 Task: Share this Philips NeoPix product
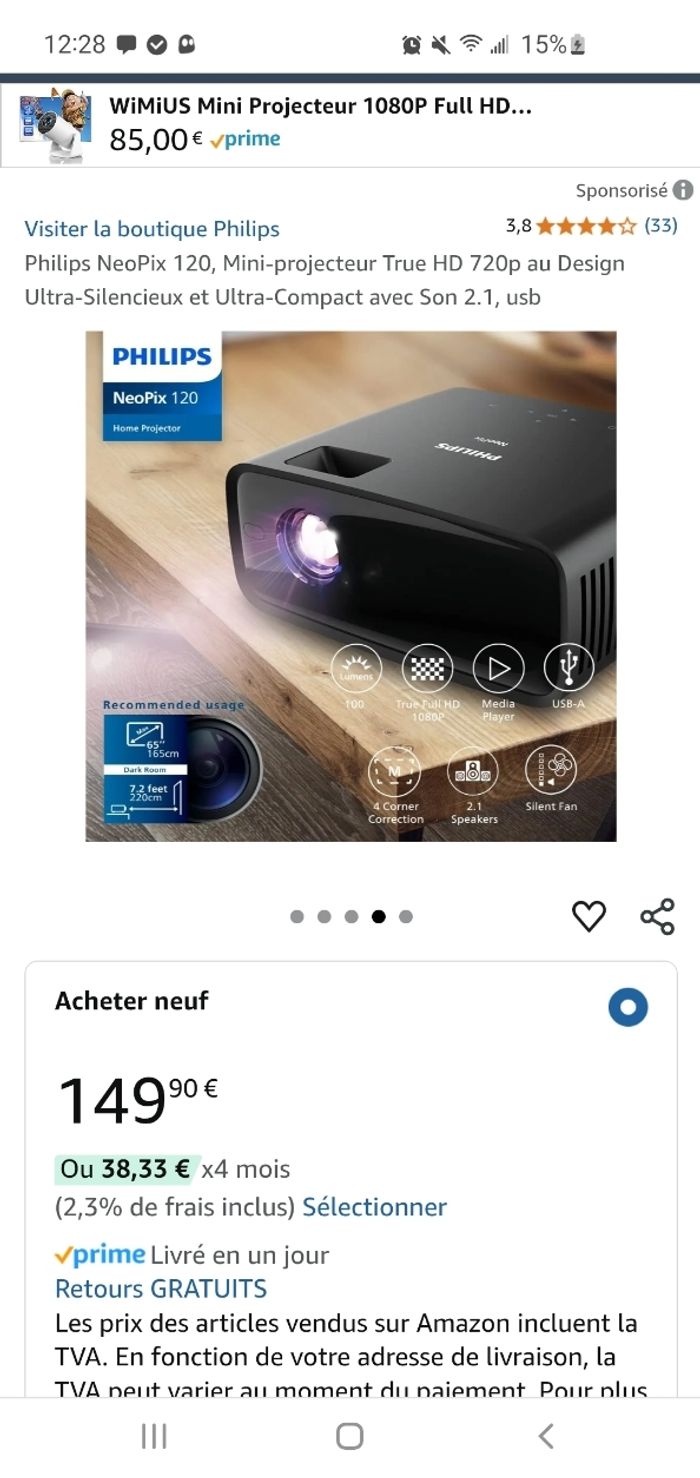pos(657,916)
